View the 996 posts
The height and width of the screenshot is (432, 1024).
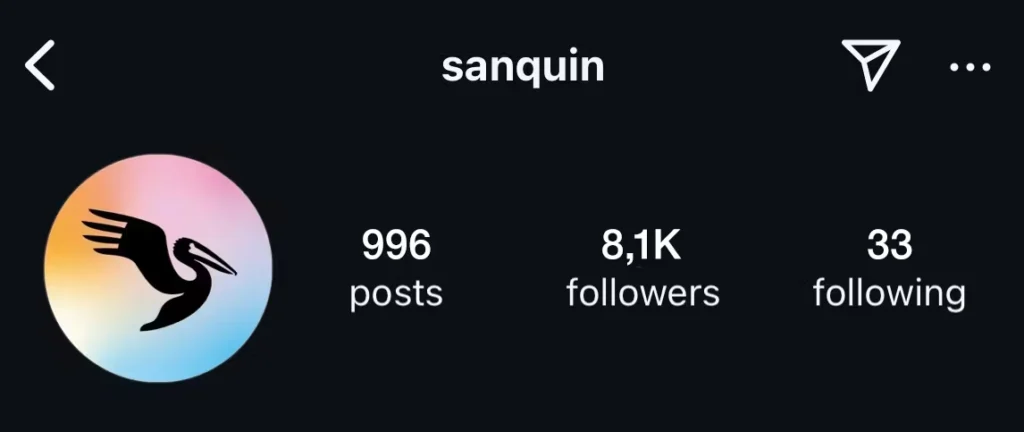coord(396,268)
